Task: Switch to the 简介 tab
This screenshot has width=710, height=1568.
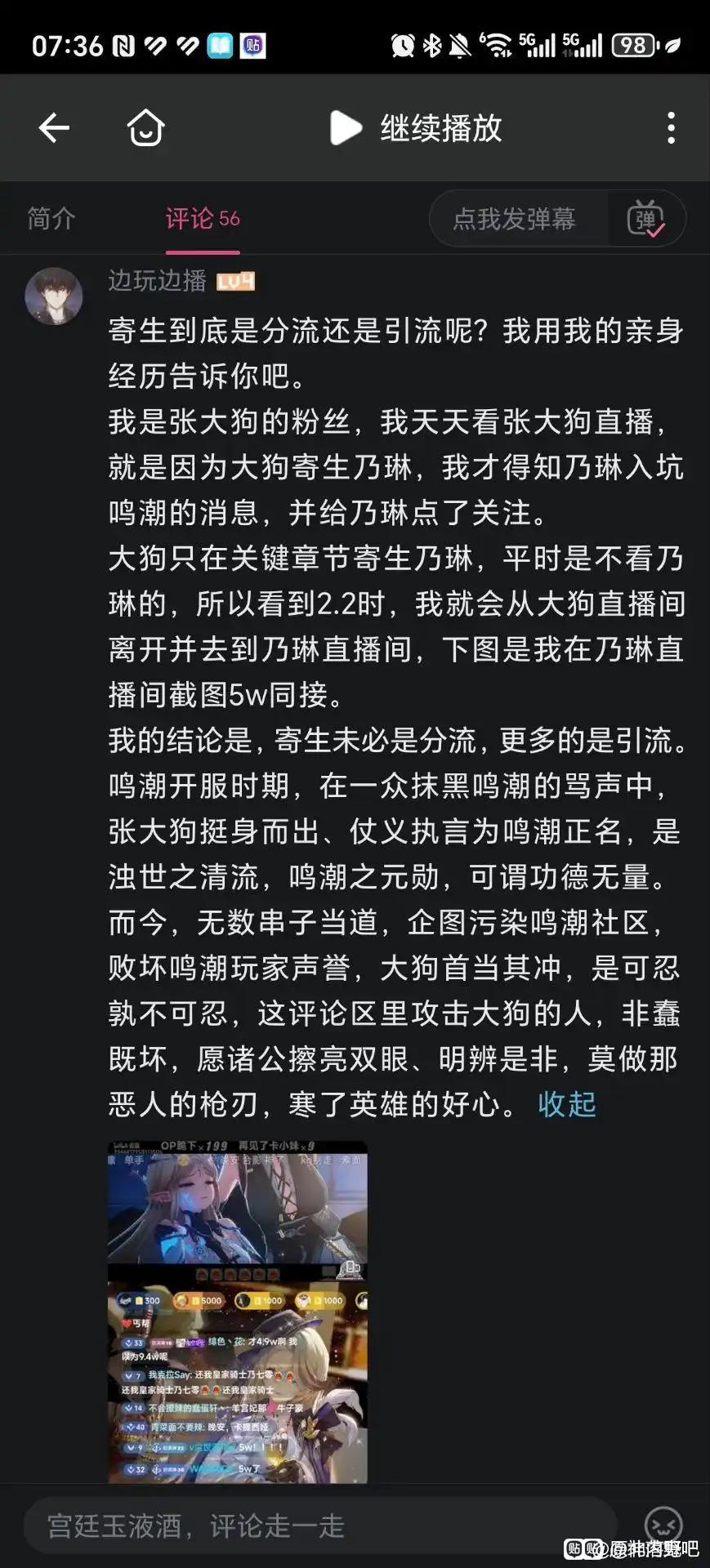Action: click(51, 219)
